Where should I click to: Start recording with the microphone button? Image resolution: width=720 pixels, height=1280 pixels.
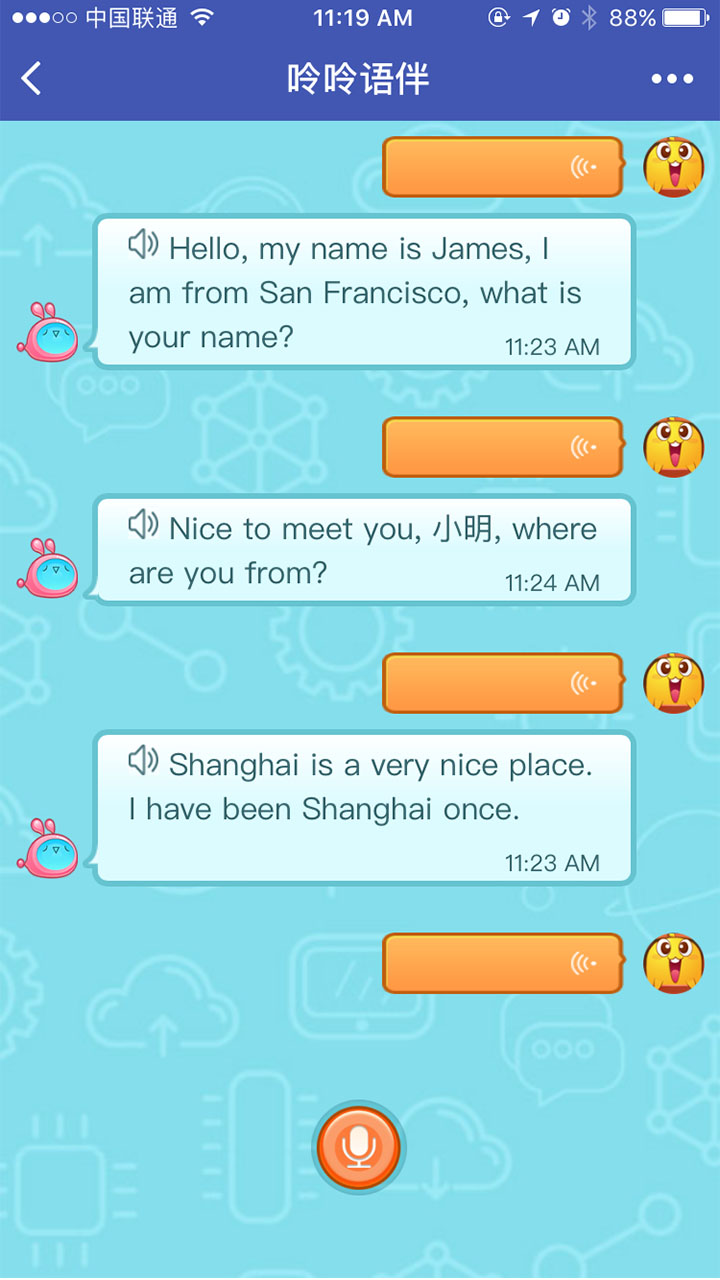point(359,1149)
